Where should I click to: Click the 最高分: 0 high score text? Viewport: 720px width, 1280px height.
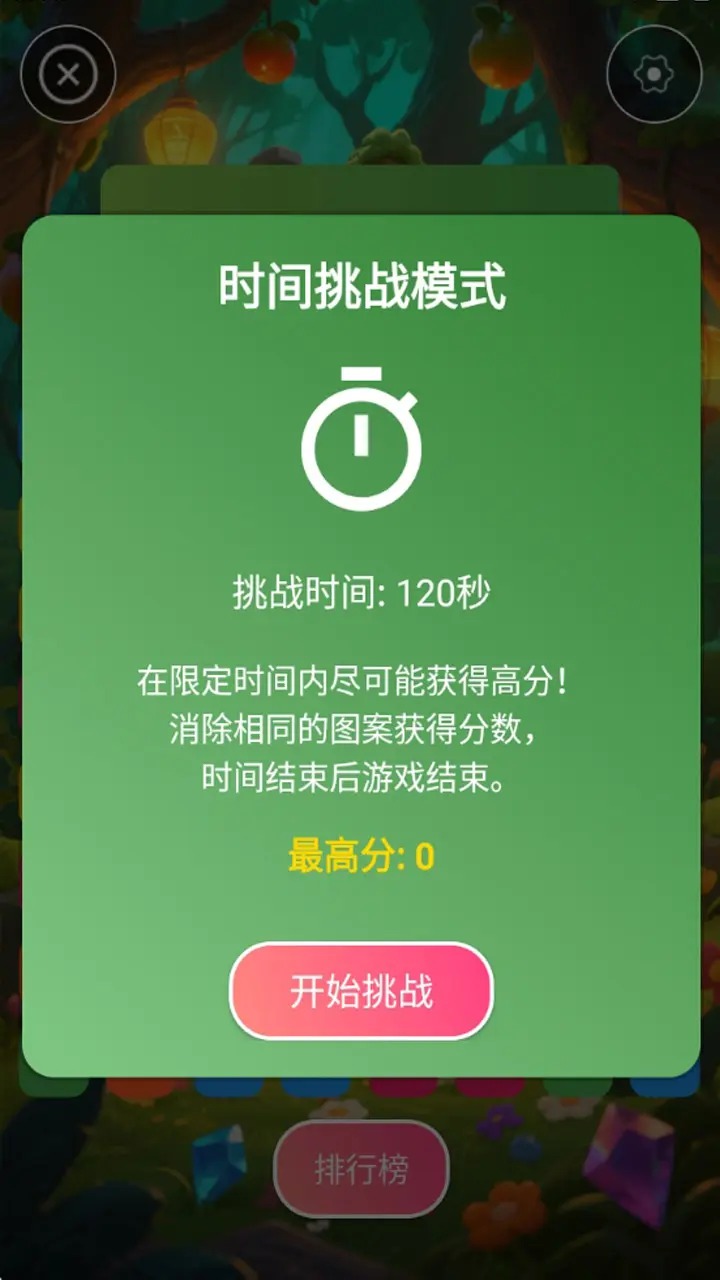(360, 854)
